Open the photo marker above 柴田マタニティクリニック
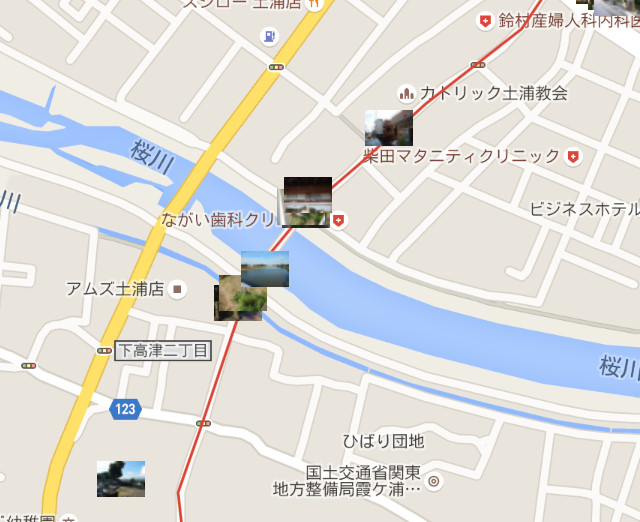The image size is (640, 522). pos(388,128)
